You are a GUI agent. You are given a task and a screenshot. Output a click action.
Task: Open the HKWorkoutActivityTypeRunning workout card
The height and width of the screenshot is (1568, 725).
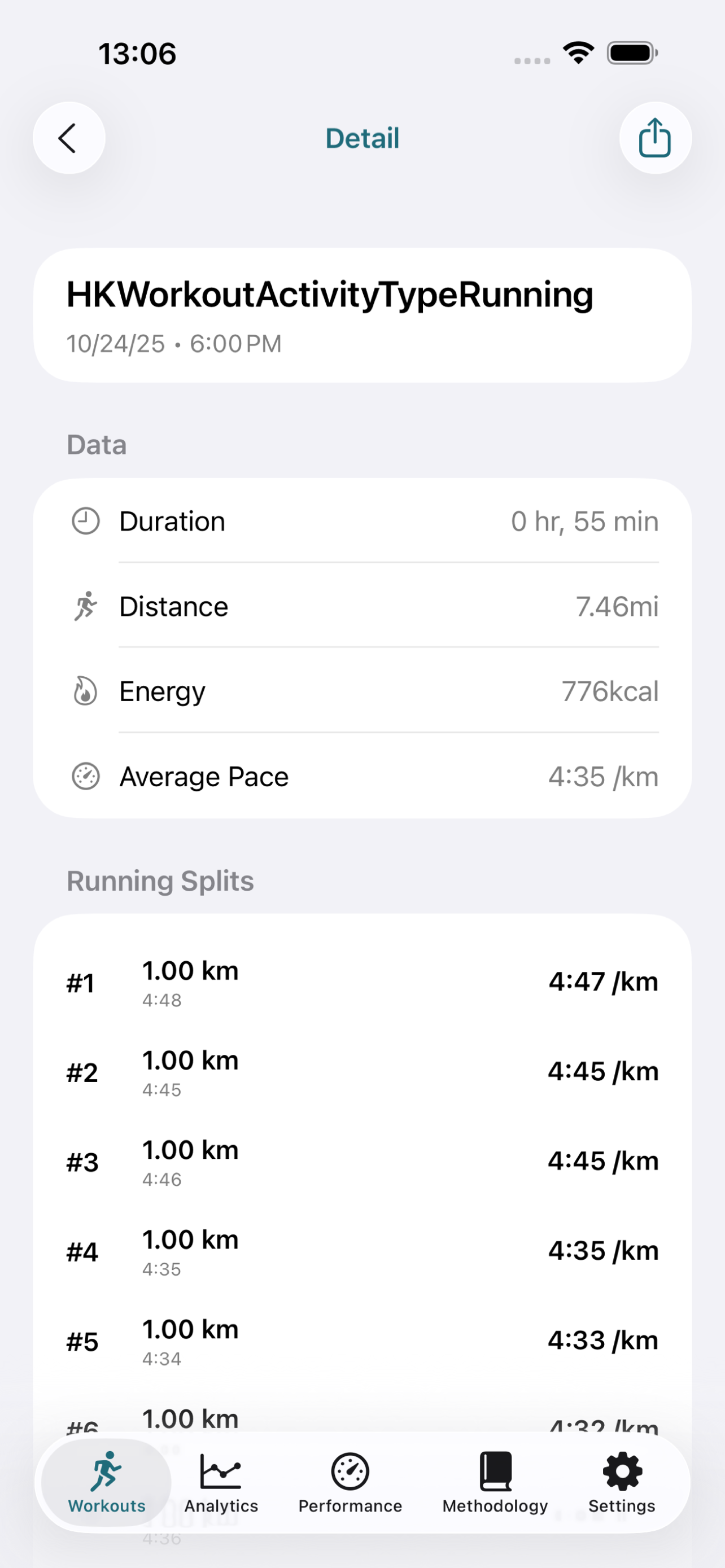coord(362,313)
